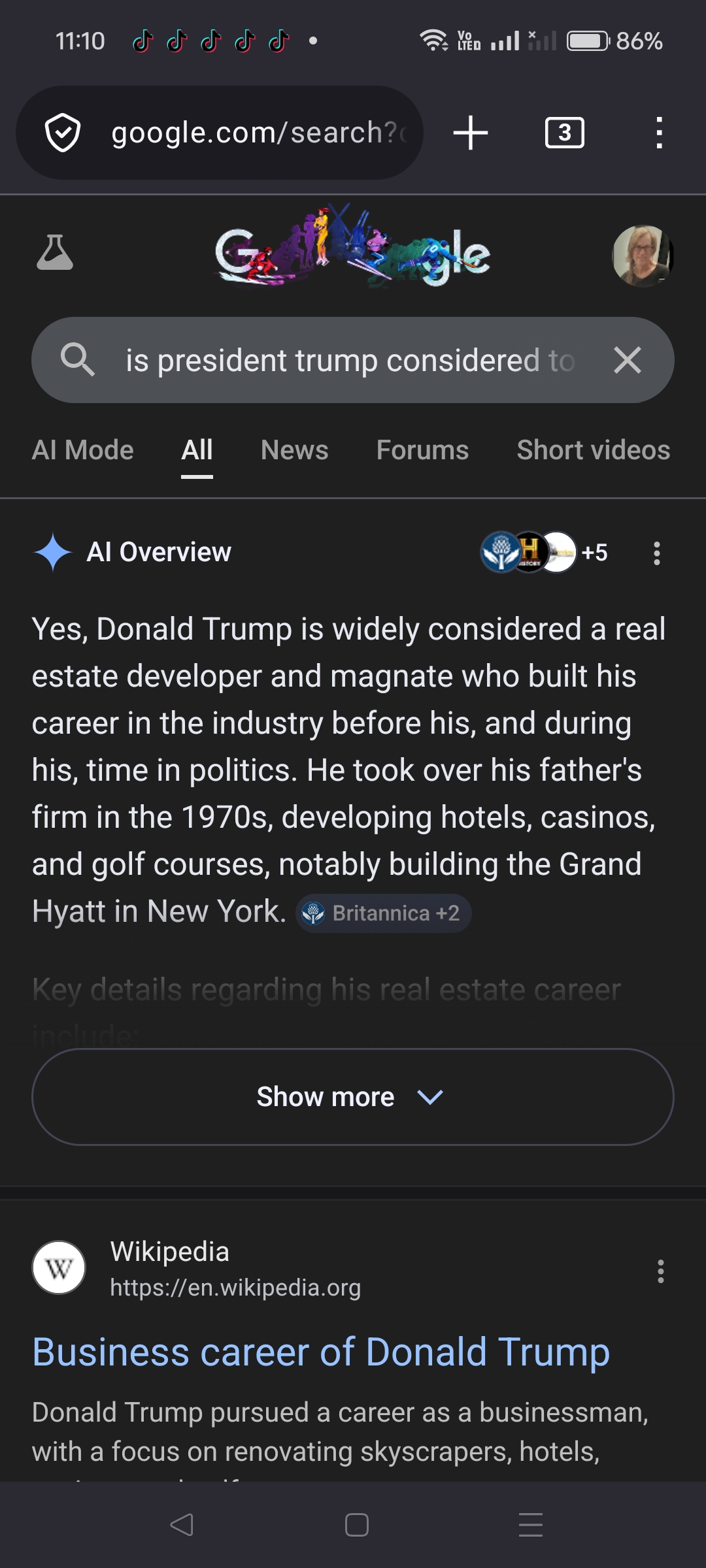Viewport: 706px width, 1568px height.
Task: Open the Britannica +2 source chip
Action: point(384,913)
